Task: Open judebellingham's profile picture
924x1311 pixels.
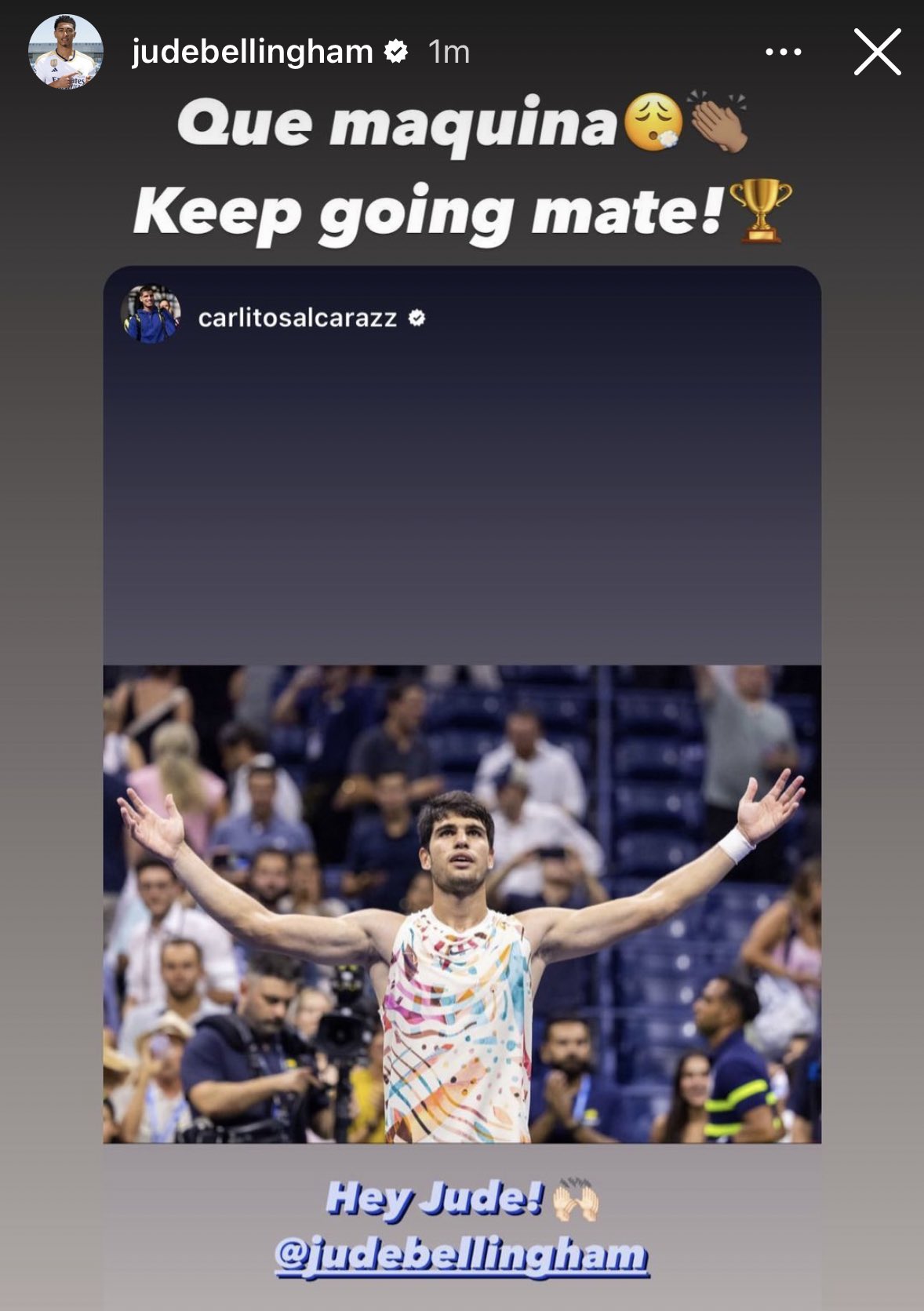Action: (x=66, y=52)
